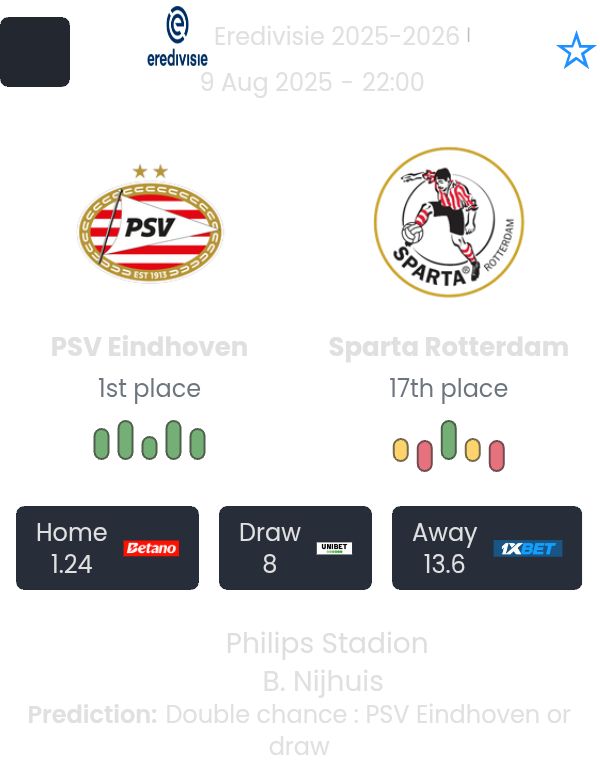Select Away odds 13.6 from 1xBet
Image resolution: width=600 pixels, height=770 pixels.
[x=486, y=547]
